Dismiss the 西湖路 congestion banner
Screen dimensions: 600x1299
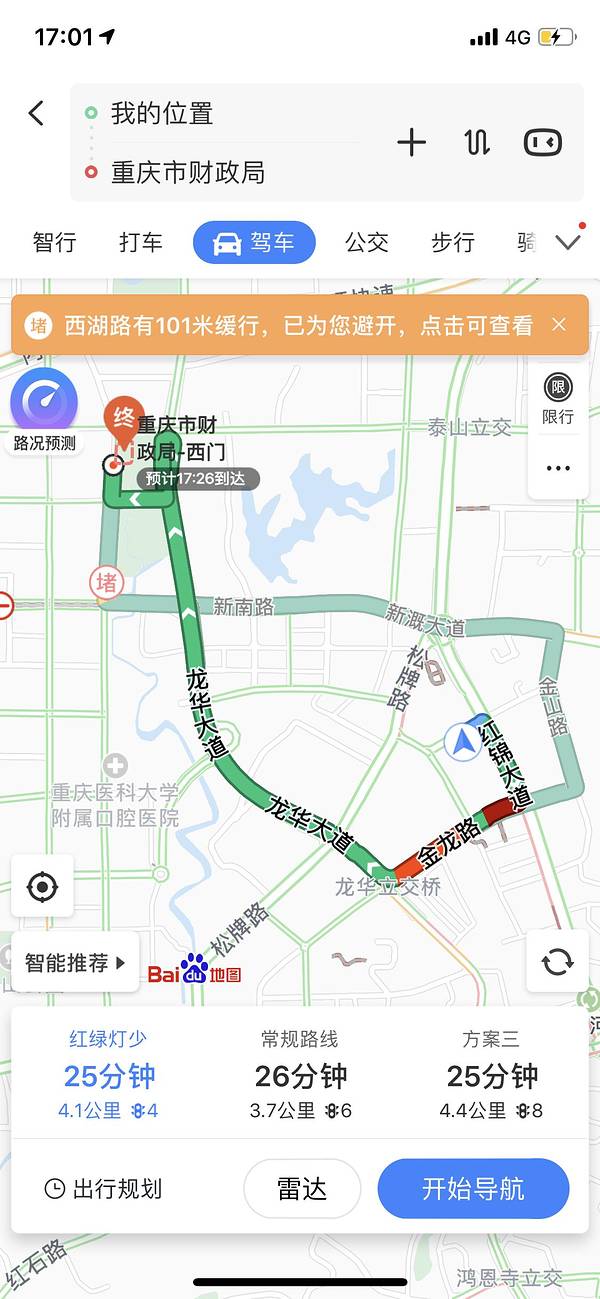point(559,324)
